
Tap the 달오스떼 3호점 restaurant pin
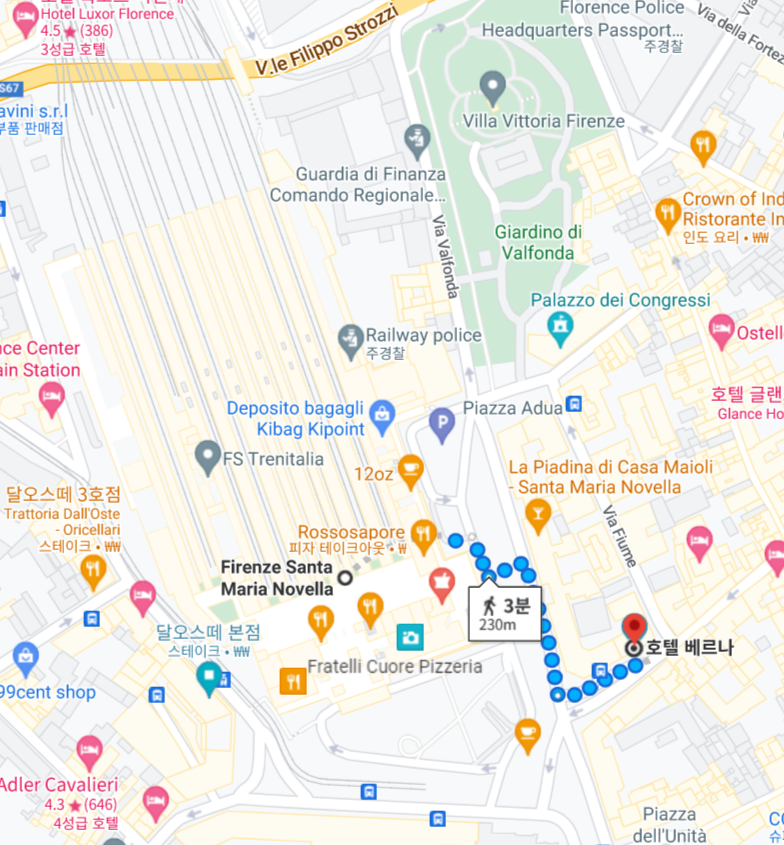pyautogui.click(x=93, y=570)
